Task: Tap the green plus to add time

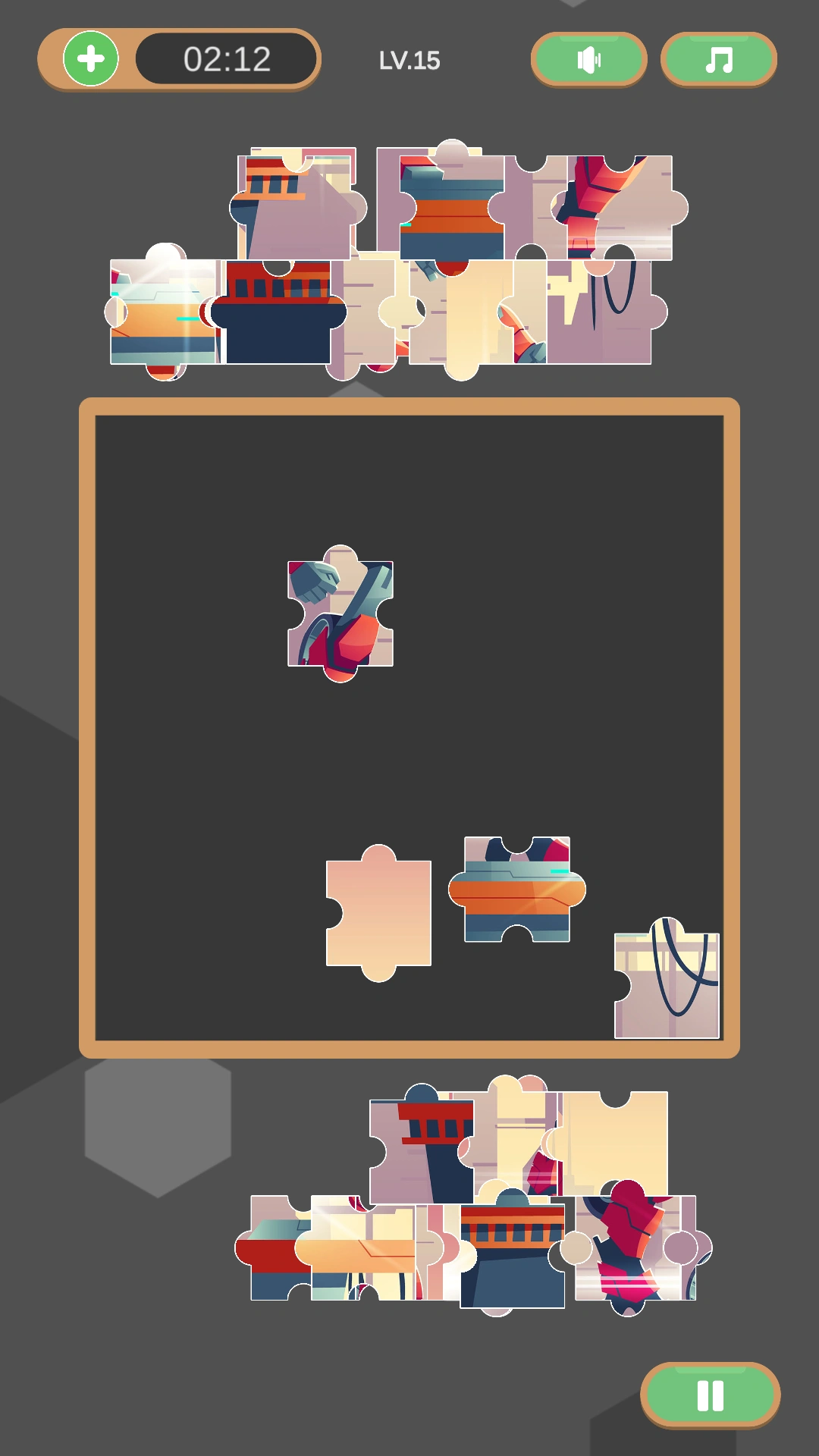Action: (x=91, y=59)
